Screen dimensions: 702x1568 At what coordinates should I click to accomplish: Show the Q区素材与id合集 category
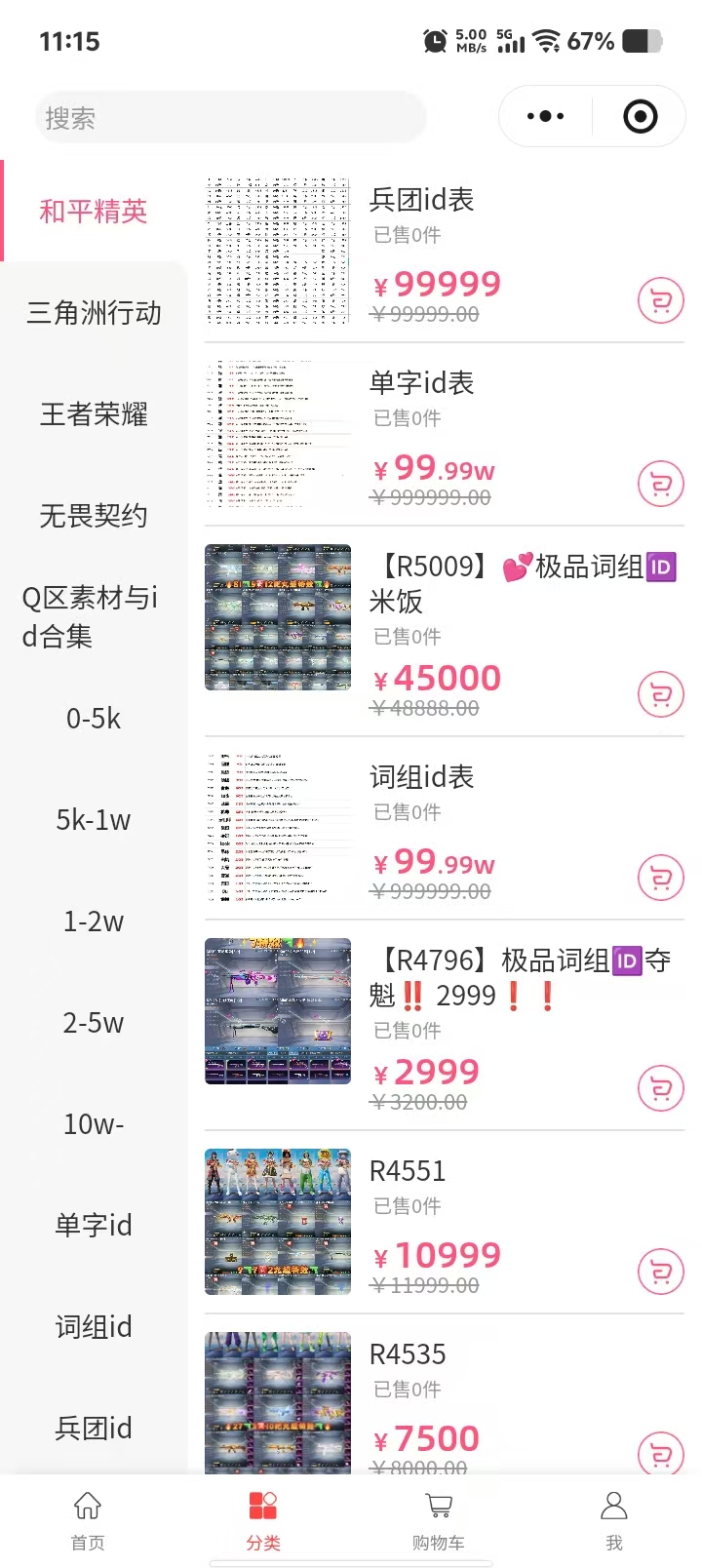(90, 617)
